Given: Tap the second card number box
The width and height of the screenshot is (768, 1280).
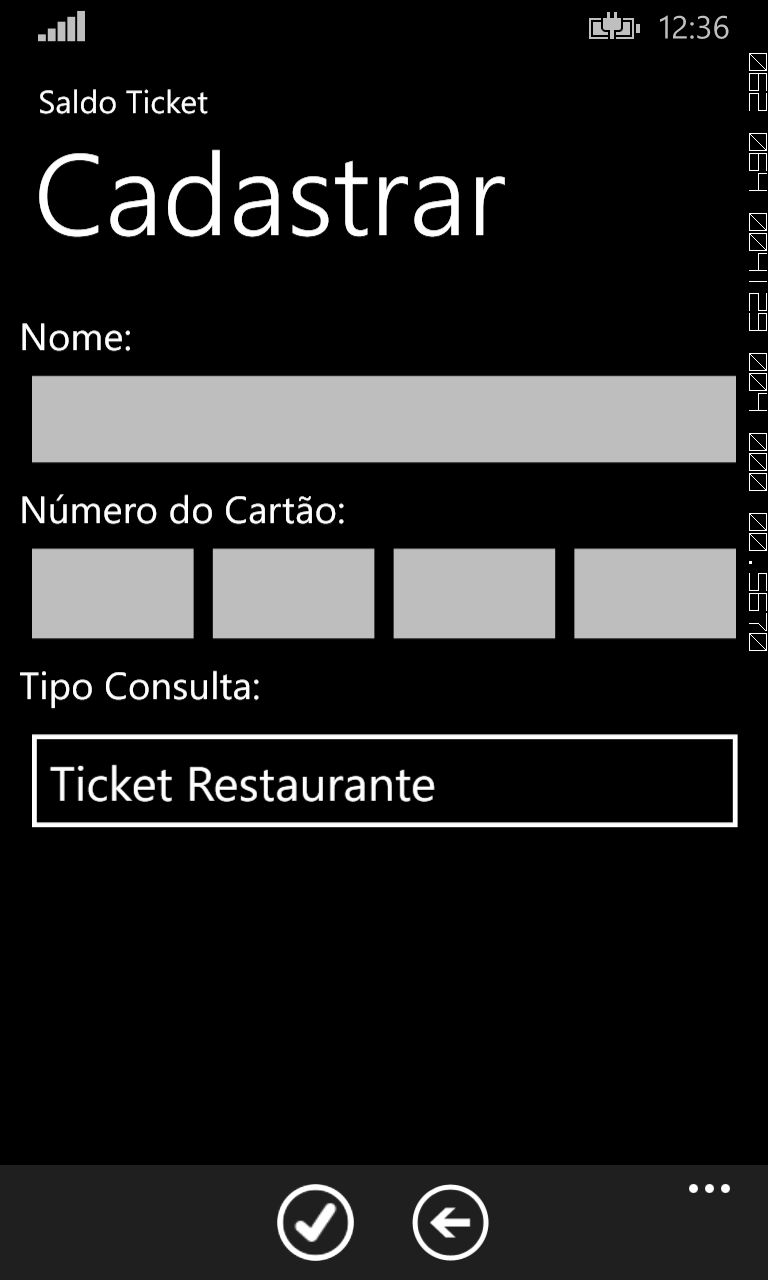Looking at the screenshot, I should [x=293, y=593].
